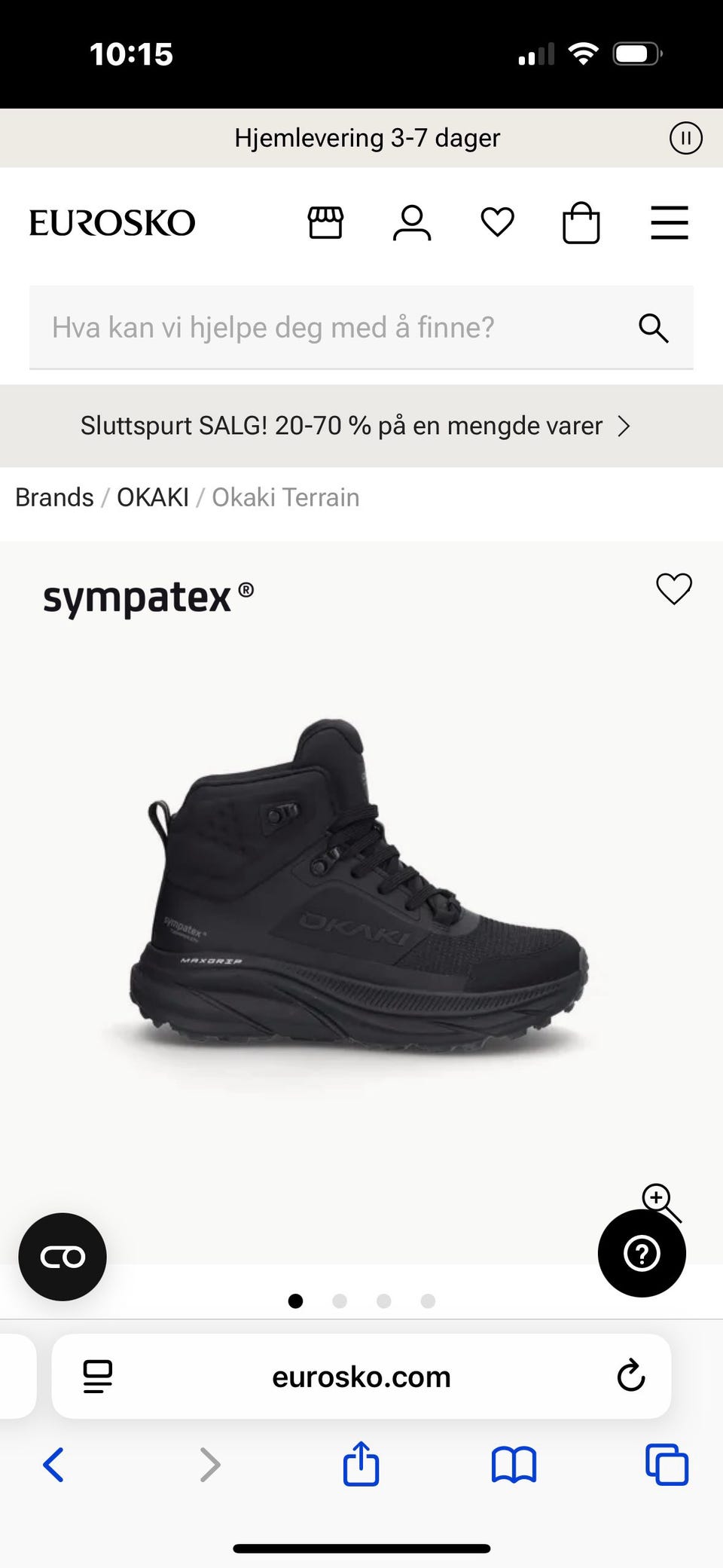The width and height of the screenshot is (723, 1568).
Task: Focus the 'Hva kan vi hjelpe deg' search field
Action: point(331,328)
